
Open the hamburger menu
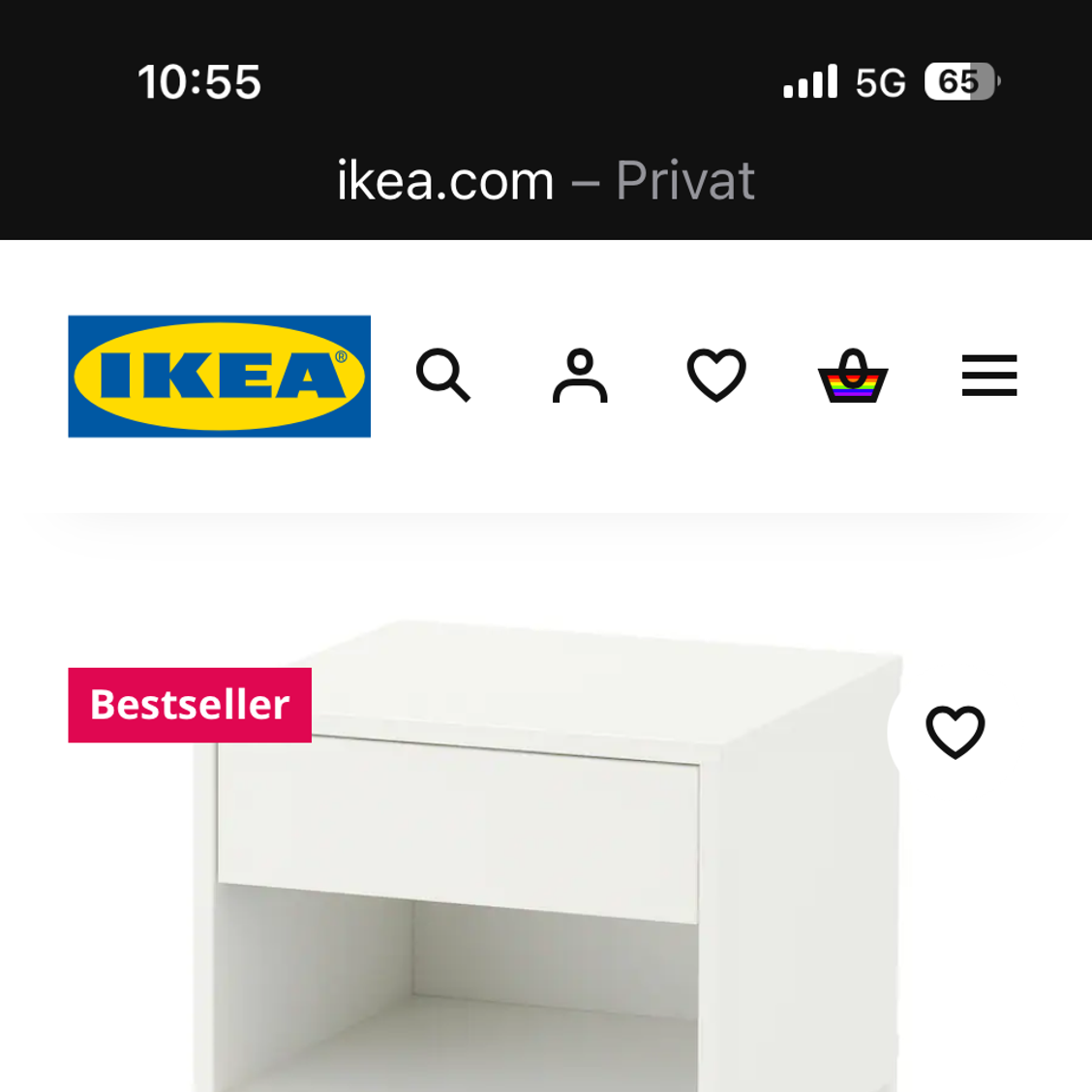point(989,376)
